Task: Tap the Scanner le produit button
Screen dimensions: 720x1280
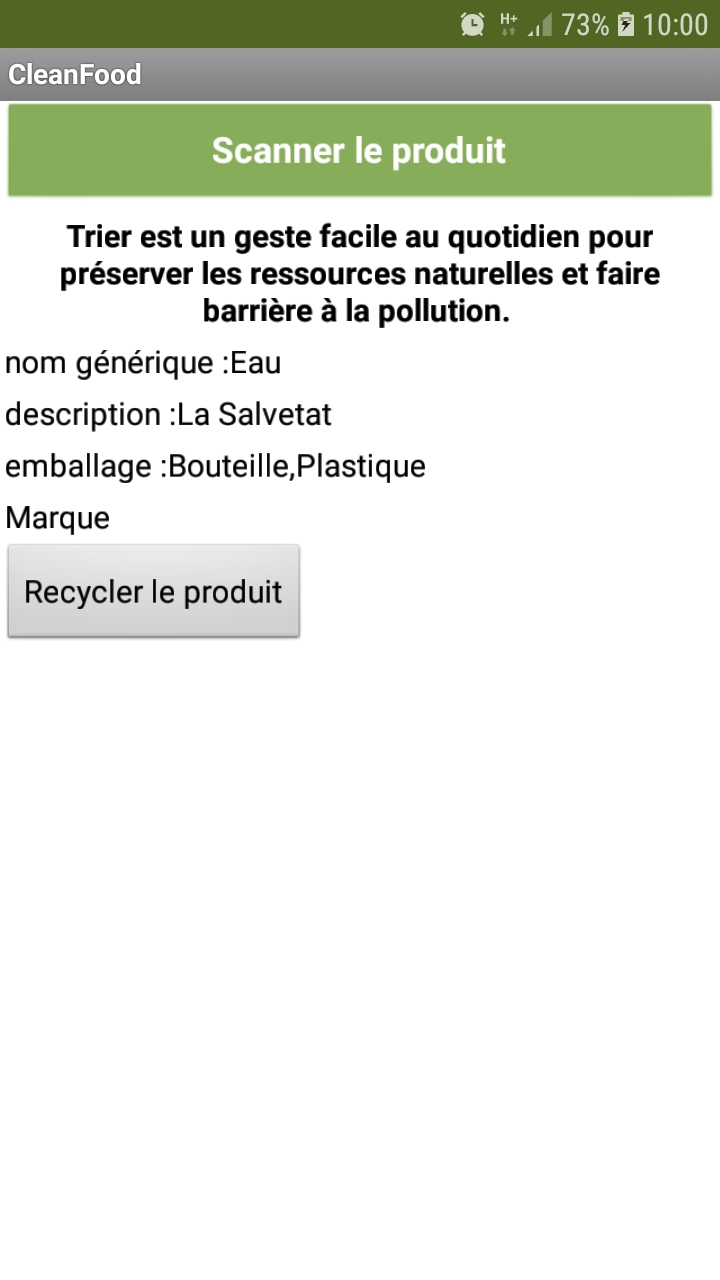Action: coord(359,151)
